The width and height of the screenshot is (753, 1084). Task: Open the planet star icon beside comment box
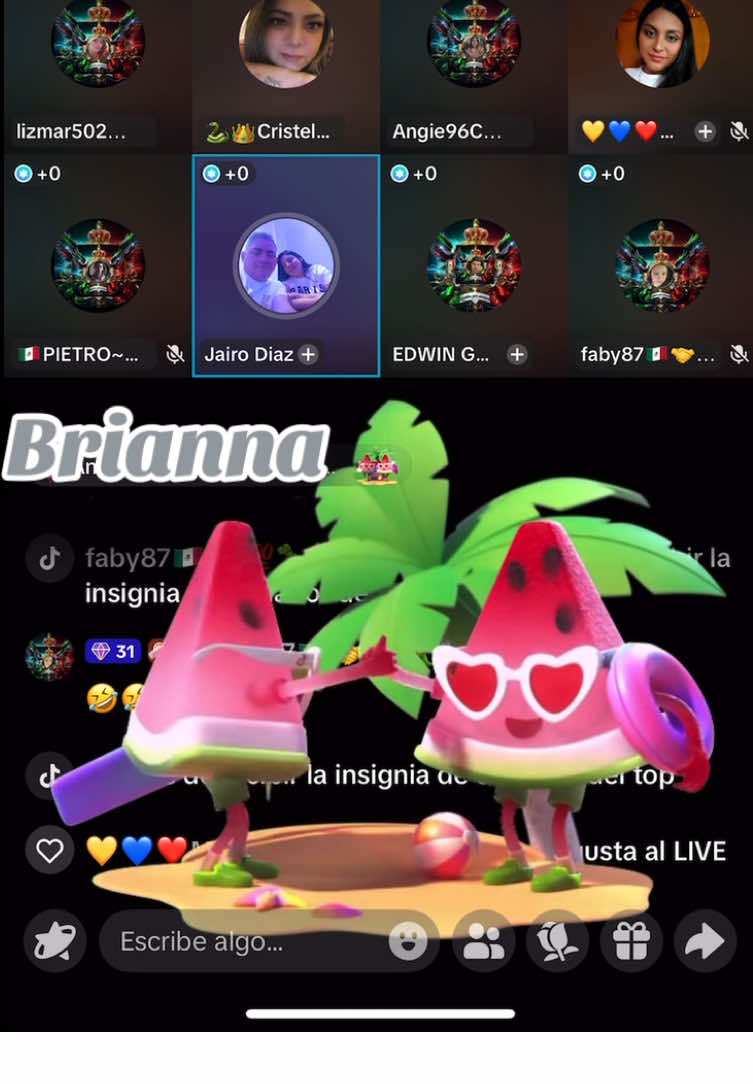tap(55, 941)
